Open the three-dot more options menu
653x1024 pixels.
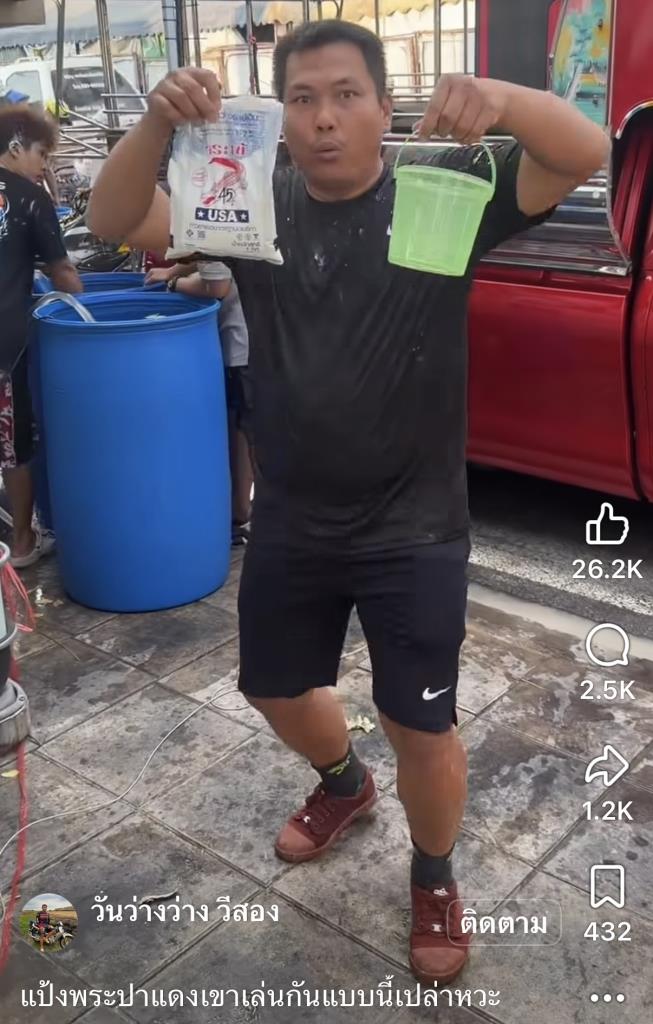coord(607,997)
